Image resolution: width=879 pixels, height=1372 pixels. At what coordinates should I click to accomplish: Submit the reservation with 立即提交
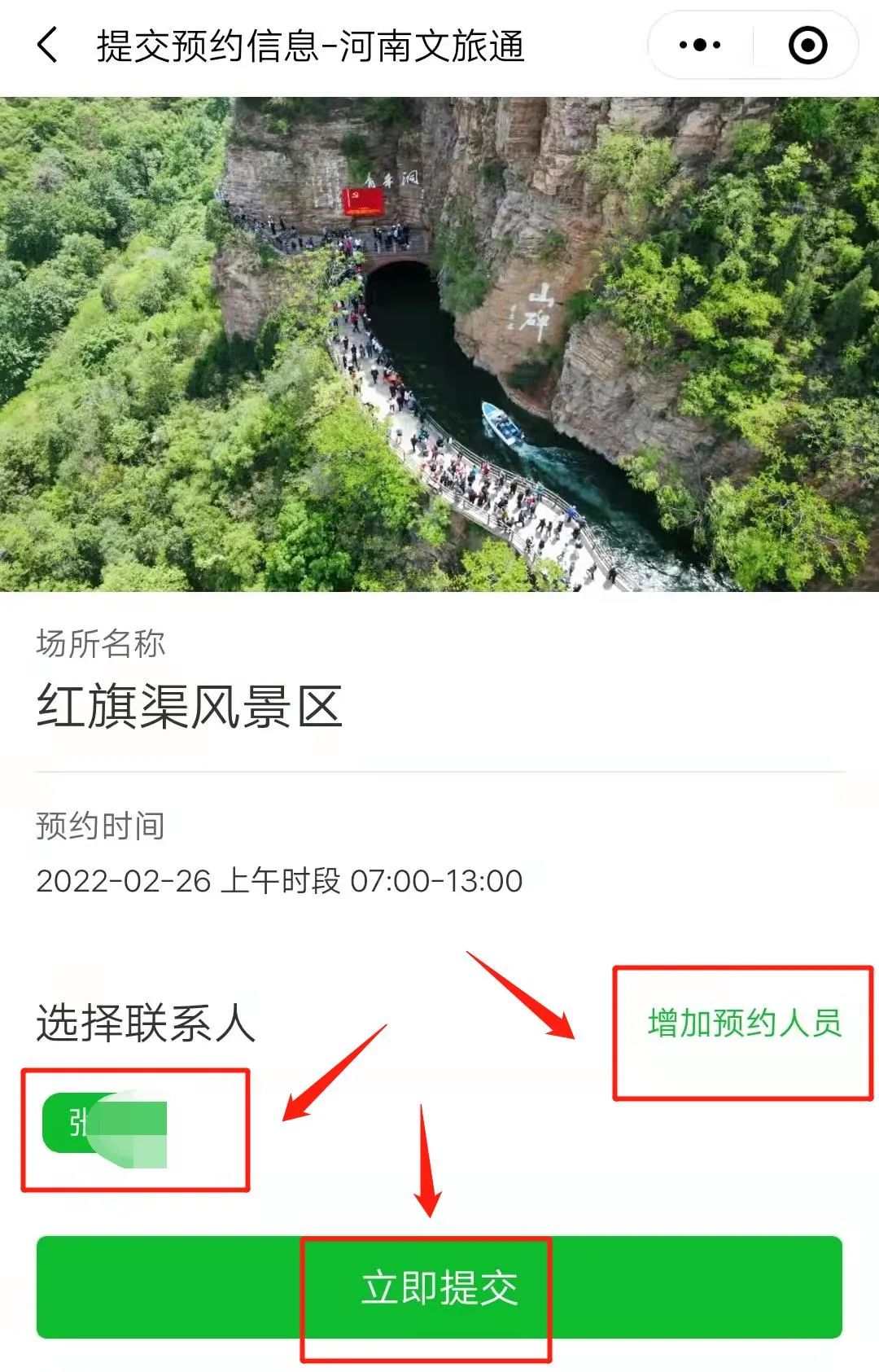pos(439,1287)
